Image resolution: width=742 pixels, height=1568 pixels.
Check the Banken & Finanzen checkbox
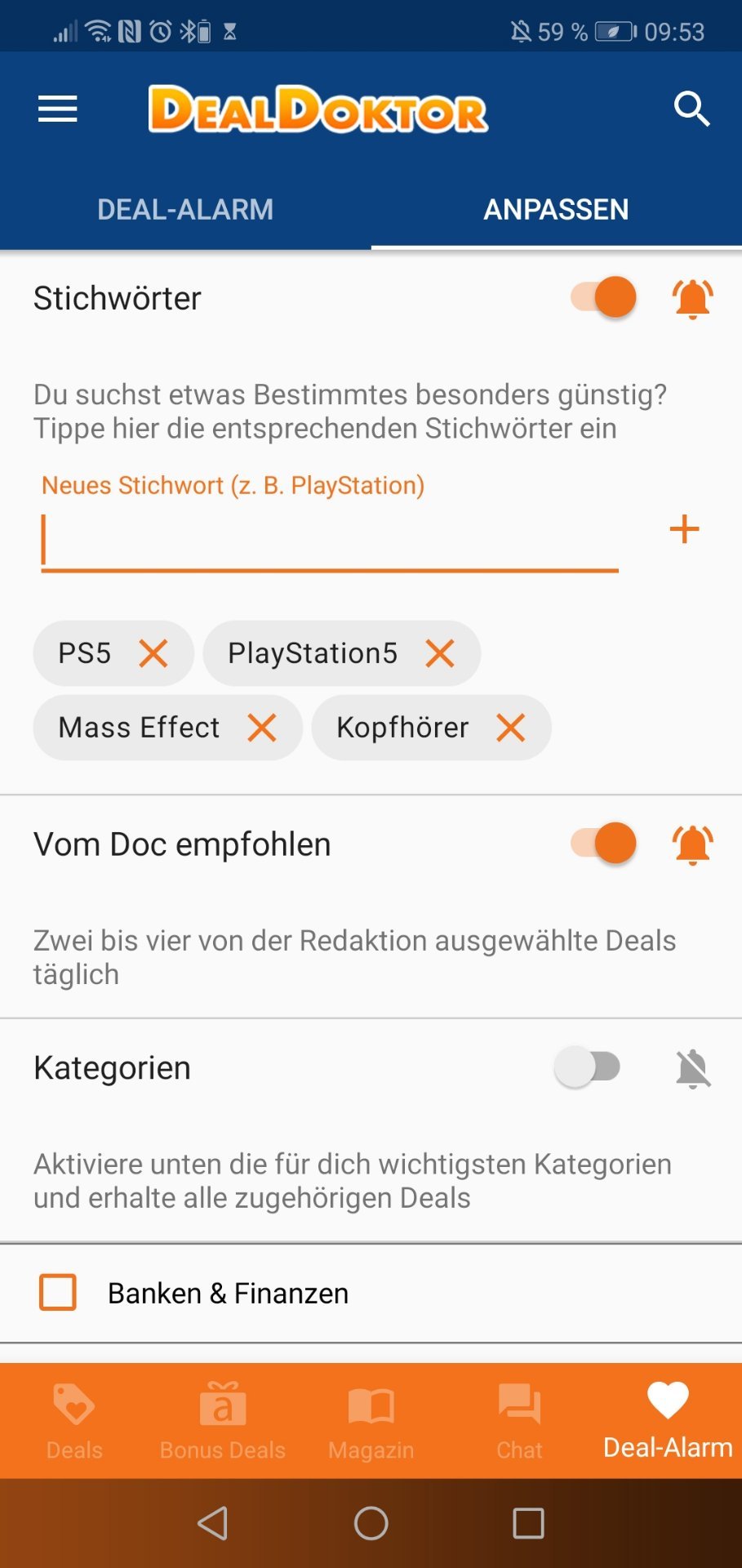(x=58, y=1293)
